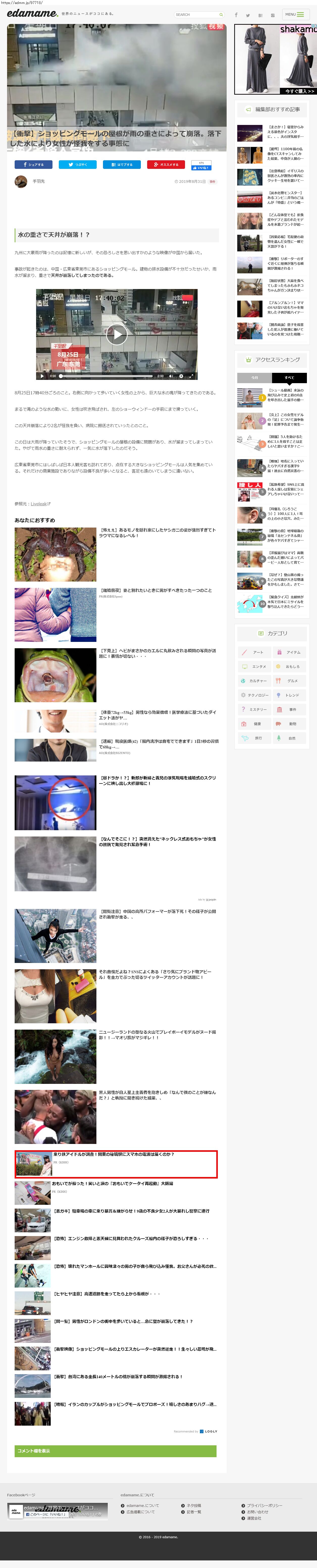Viewport: 317px width, 1568px height.
Task: Select the すべて ranking tab
Action: [x=289, y=377]
